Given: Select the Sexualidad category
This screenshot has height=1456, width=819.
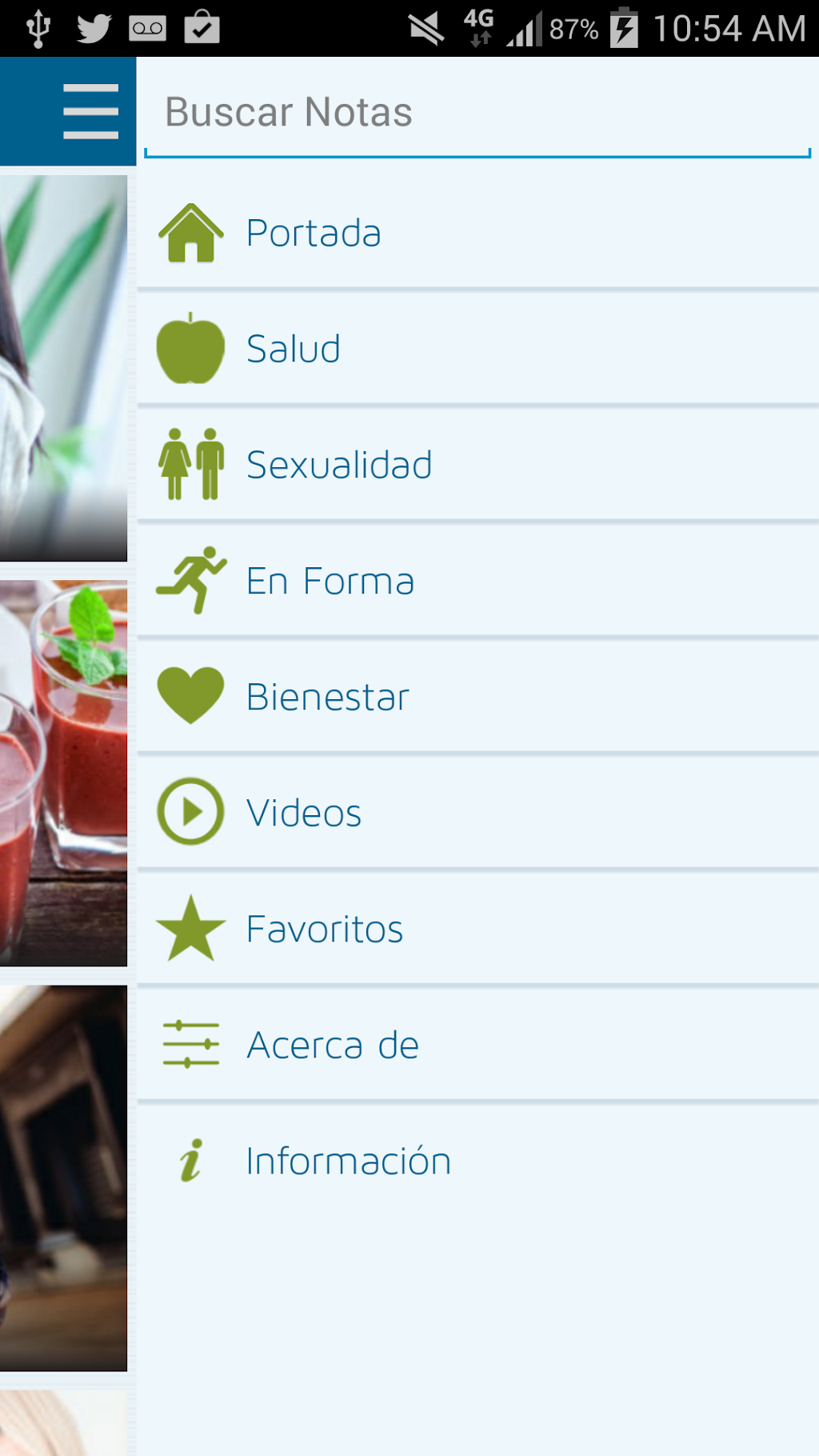Looking at the screenshot, I should [x=477, y=465].
